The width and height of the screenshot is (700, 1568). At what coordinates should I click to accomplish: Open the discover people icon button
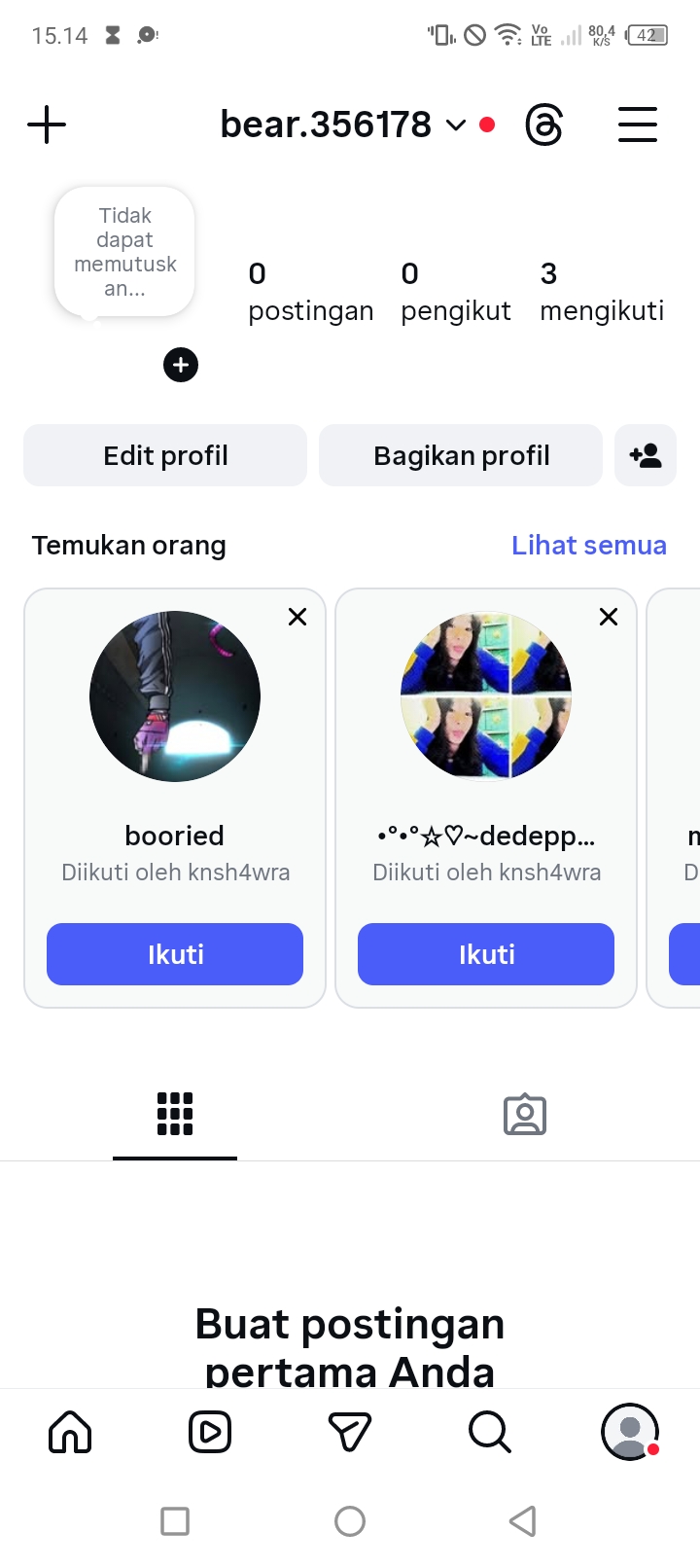646,455
